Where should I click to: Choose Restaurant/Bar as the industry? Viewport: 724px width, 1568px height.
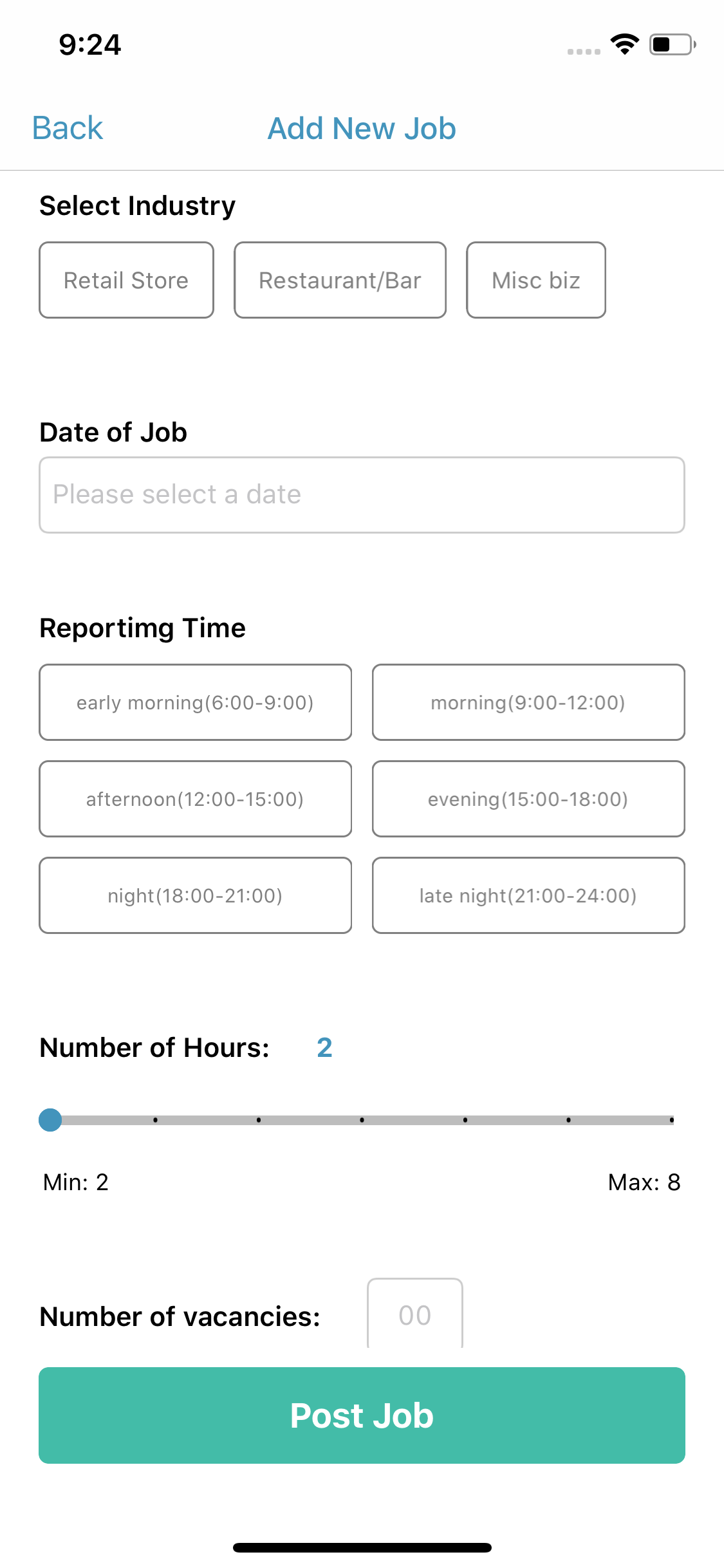coord(340,280)
